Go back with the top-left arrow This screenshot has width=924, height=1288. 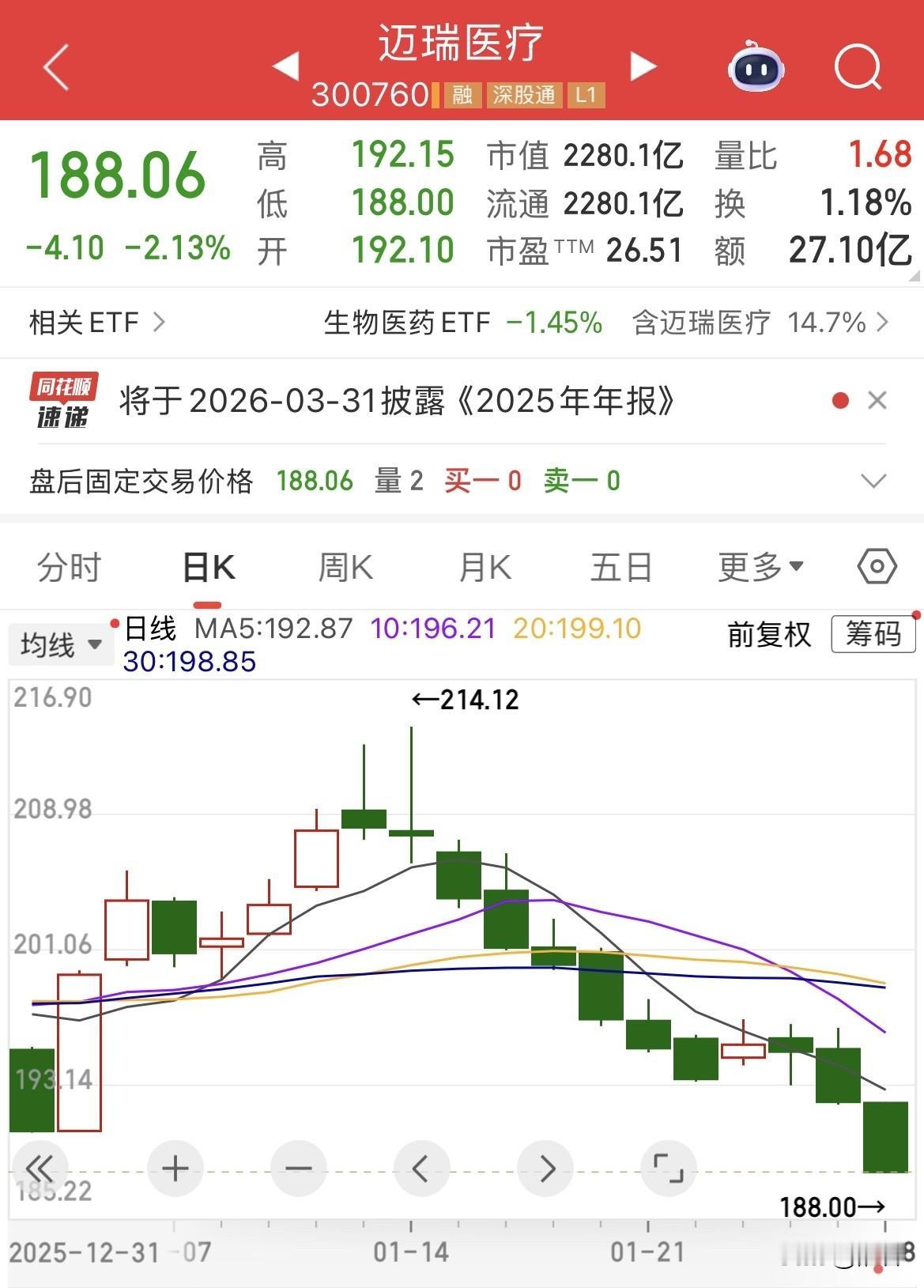[57, 67]
